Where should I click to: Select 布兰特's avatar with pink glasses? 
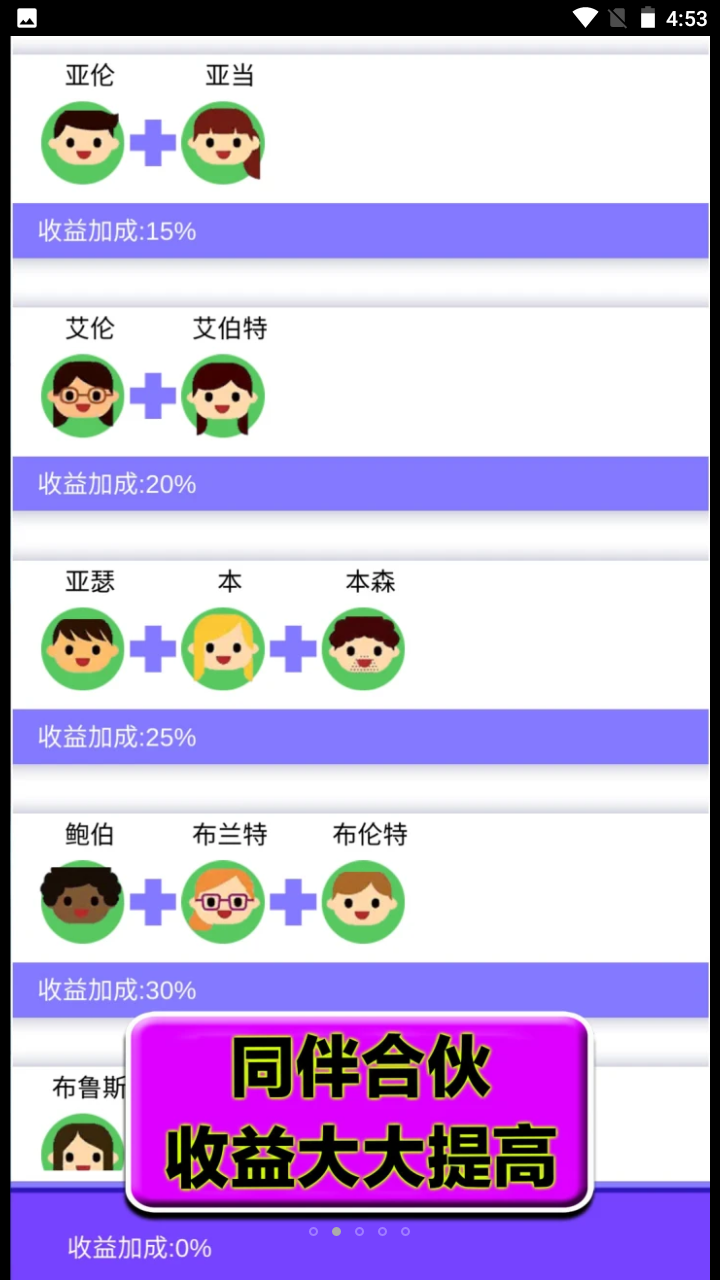pyautogui.click(x=222, y=902)
